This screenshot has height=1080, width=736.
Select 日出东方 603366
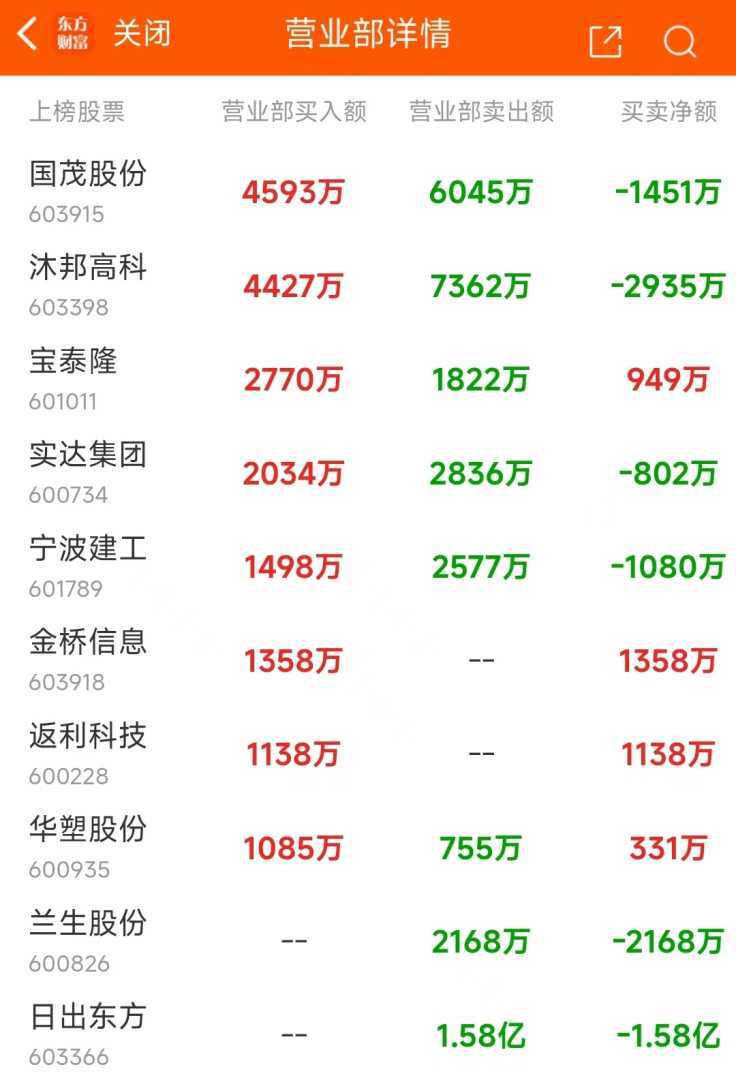point(88,1032)
